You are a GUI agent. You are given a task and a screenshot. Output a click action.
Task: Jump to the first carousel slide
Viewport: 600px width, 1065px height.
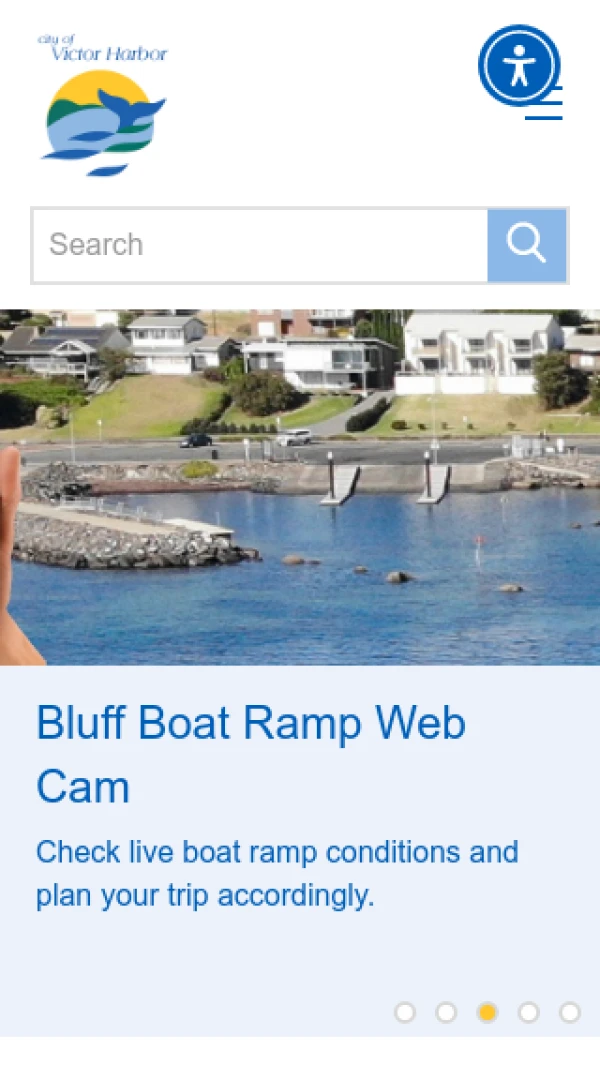pos(405,1013)
